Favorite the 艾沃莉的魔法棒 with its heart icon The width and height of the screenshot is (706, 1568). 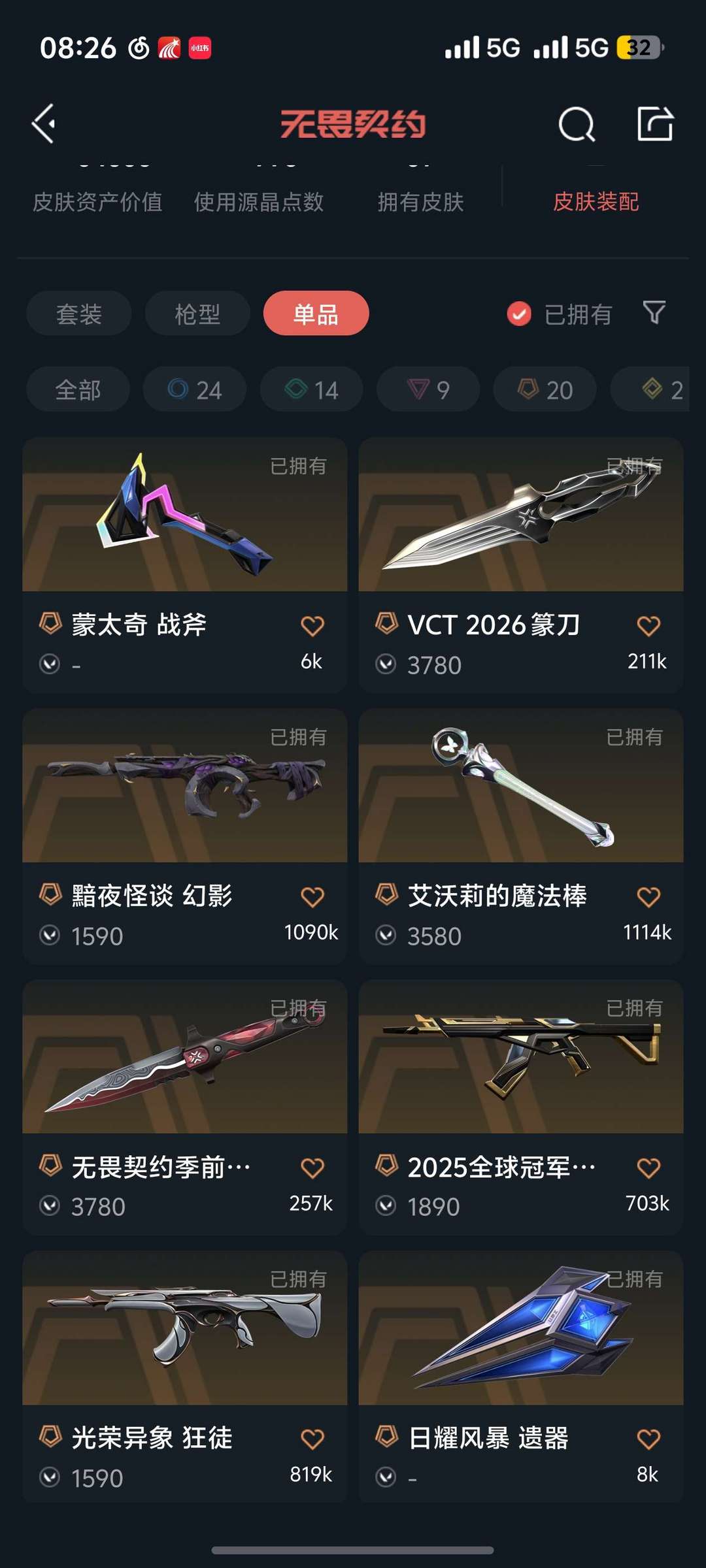[649, 896]
